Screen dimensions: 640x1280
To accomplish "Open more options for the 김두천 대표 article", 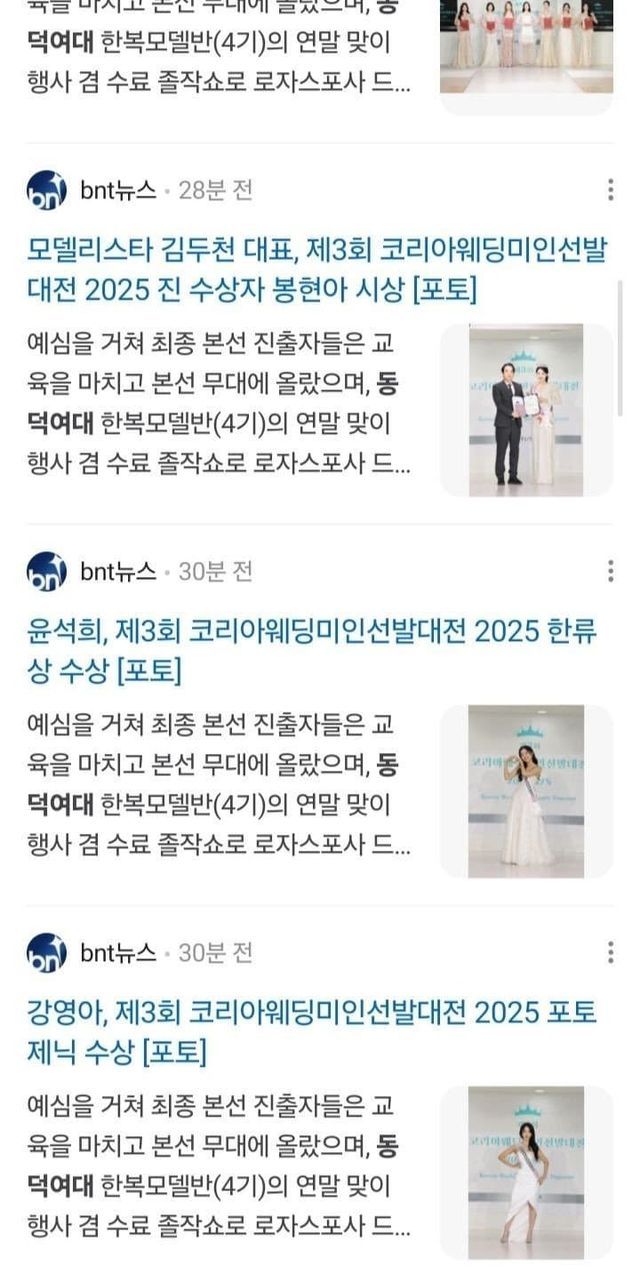I will (610, 190).
